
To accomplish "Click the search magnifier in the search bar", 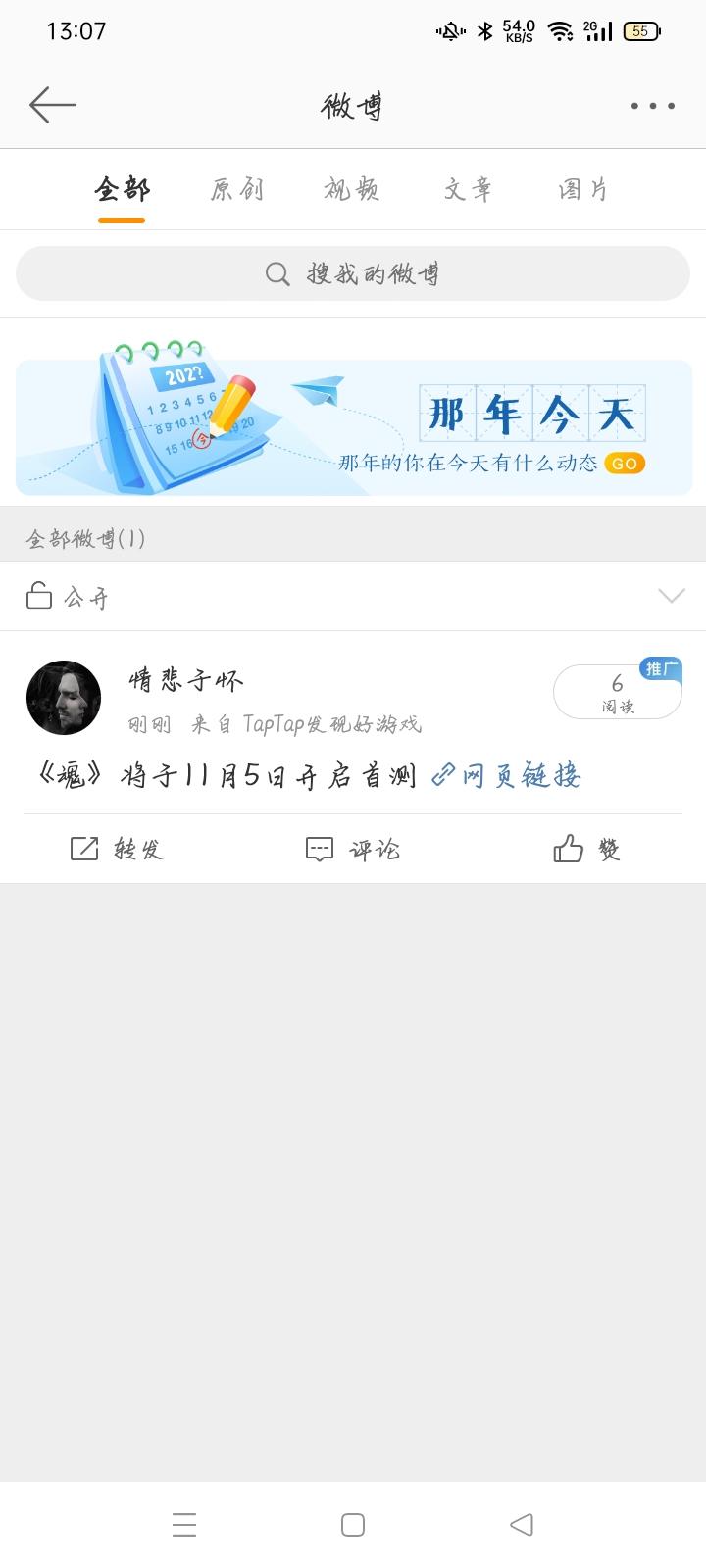I will click(277, 273).
